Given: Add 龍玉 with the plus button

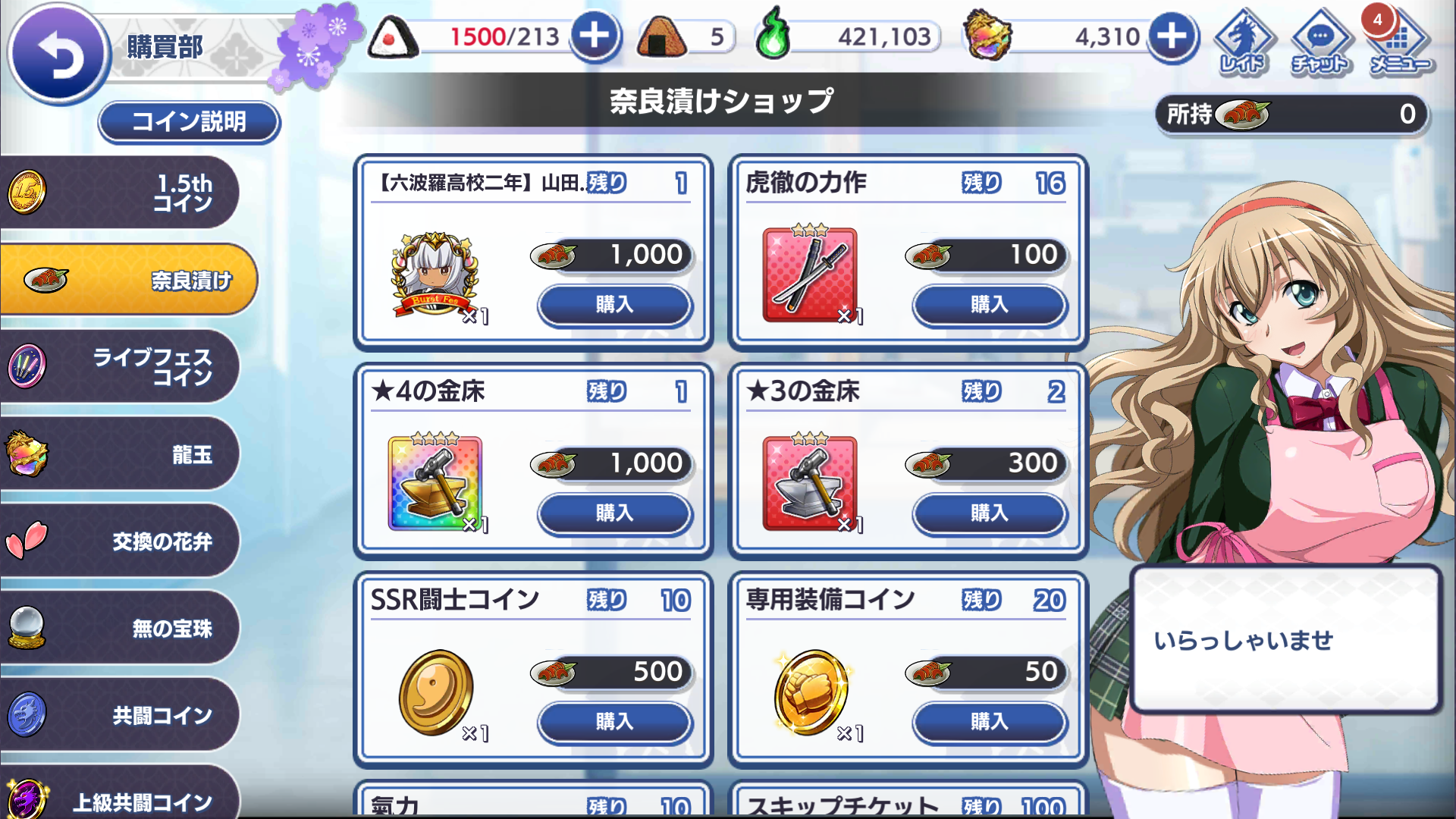Looking at the screenshot, I should pyautogui.click(x=1172, y=36).
